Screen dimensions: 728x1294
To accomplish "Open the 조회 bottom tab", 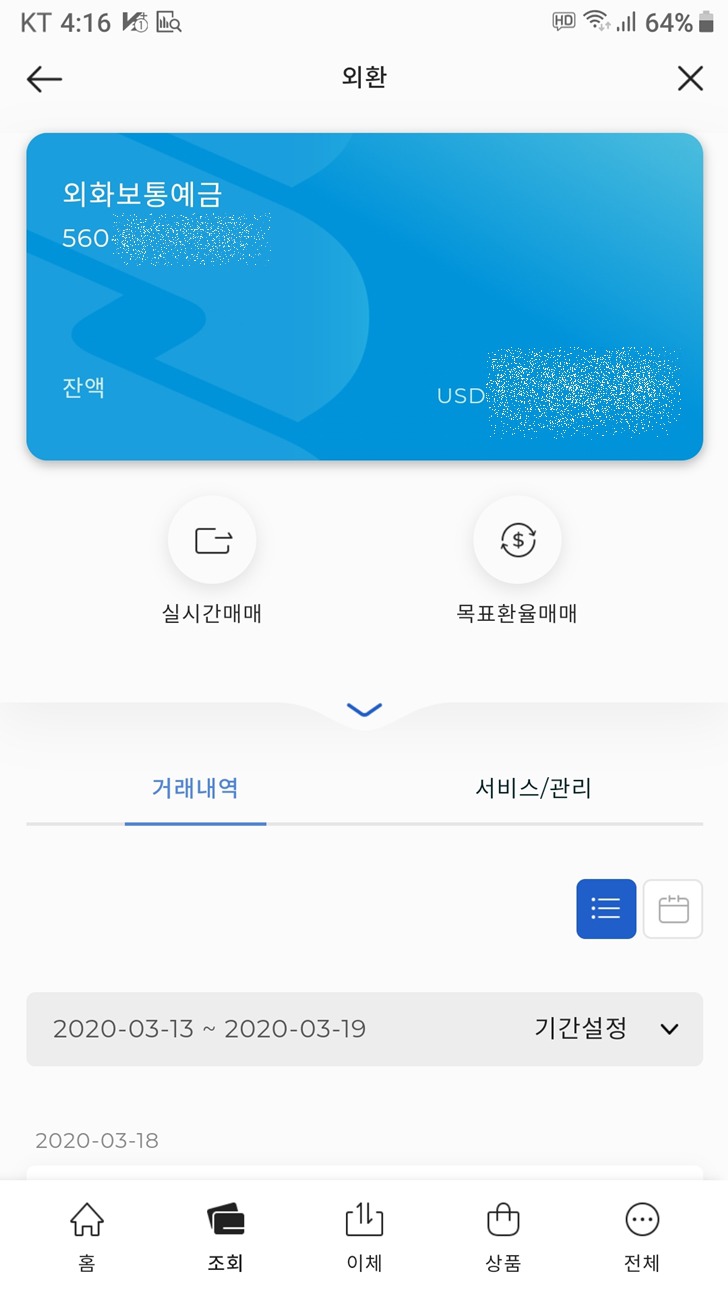I will point(226,1236).
